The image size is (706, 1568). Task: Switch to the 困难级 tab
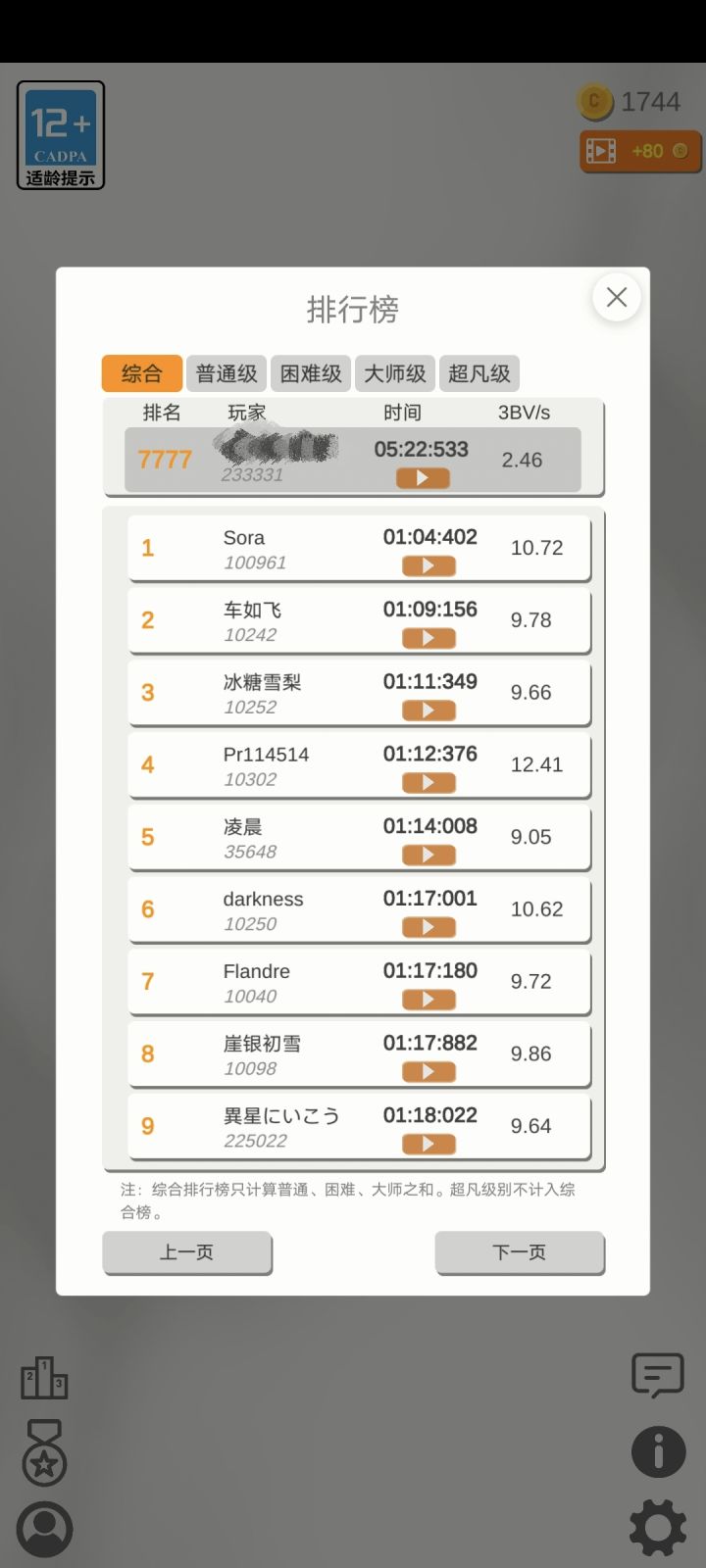(311, 373)
